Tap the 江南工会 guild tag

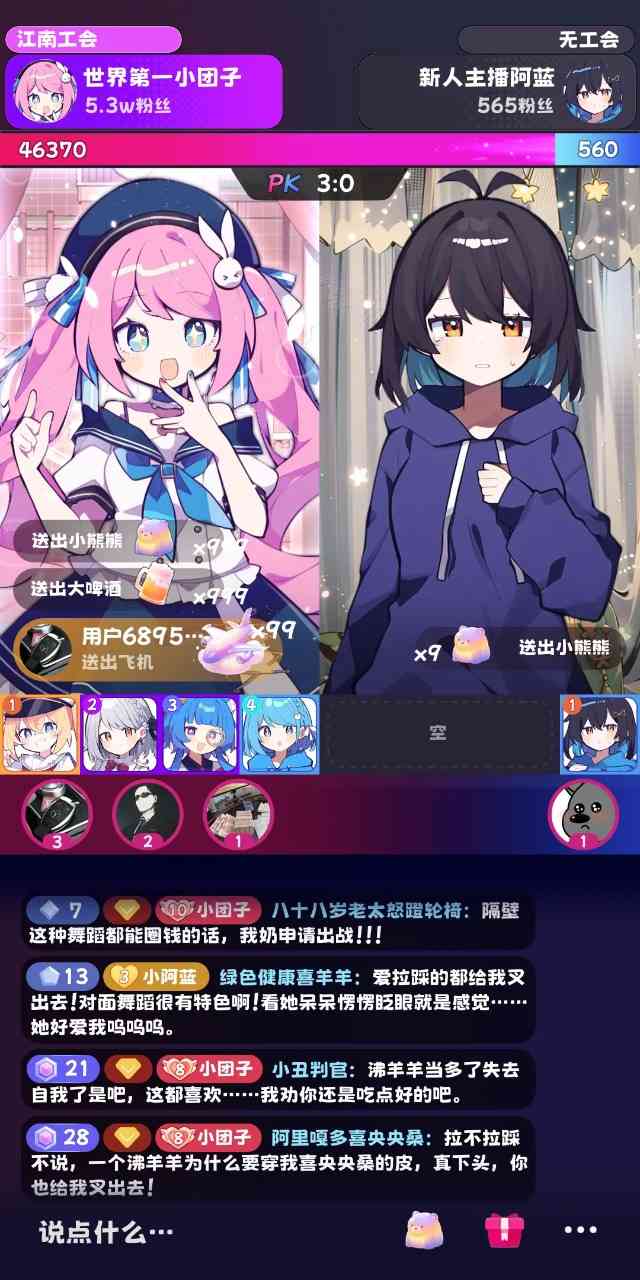(x=93, y=40)
